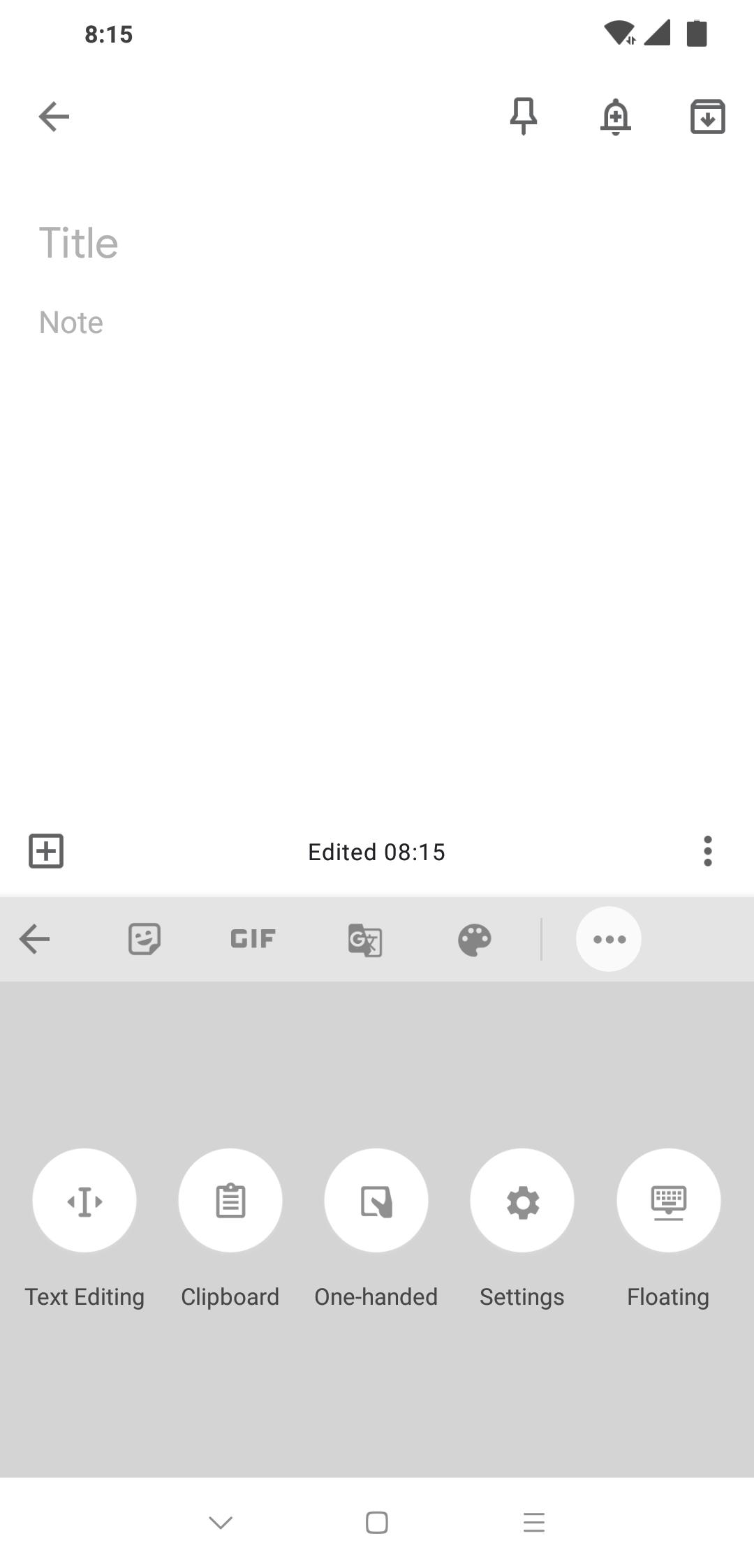Open the Stickers panel in Gboard
The height and width of the screenshot is (1568, 754).
pyautogui.click(x=145, y=938)
